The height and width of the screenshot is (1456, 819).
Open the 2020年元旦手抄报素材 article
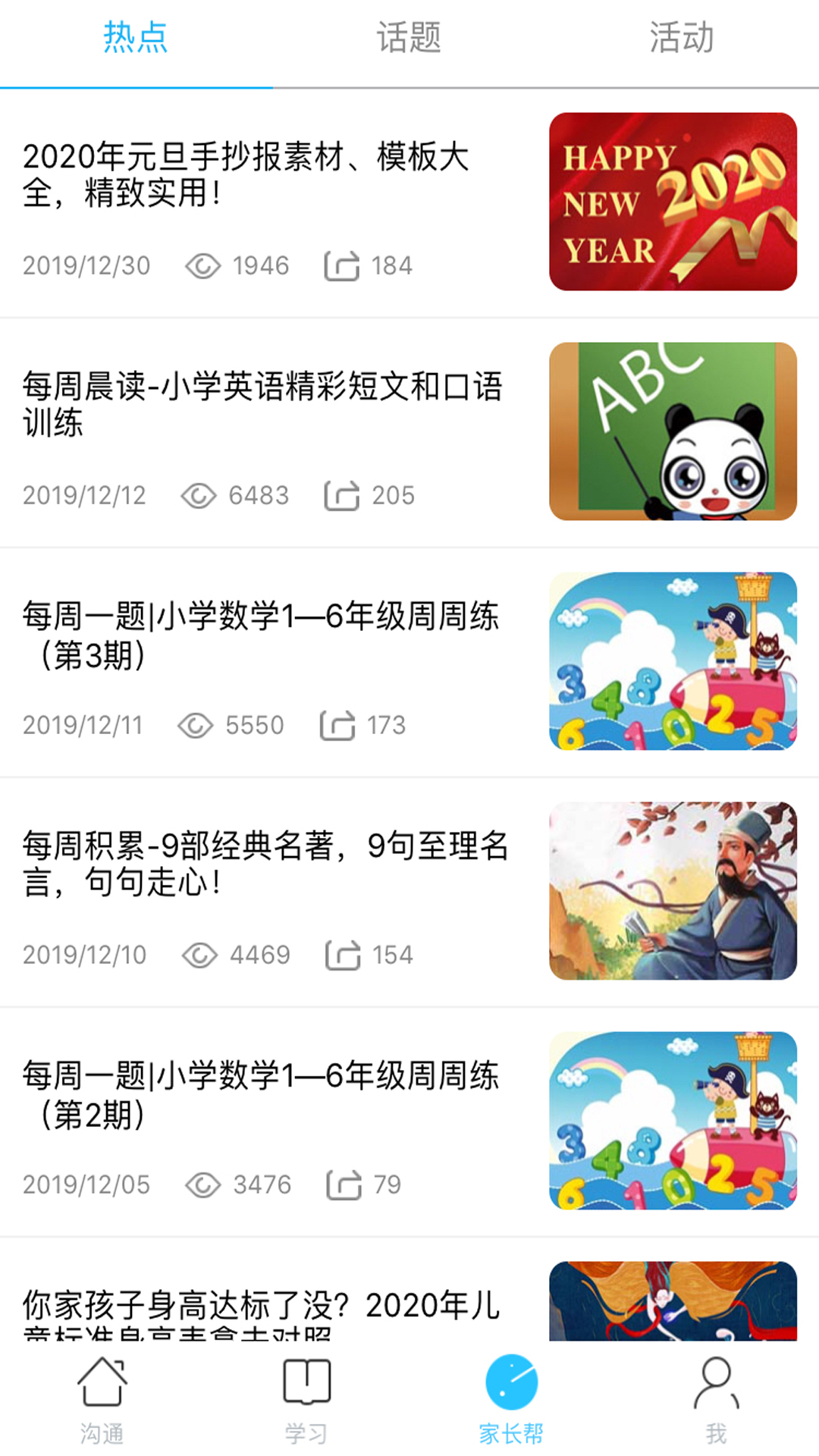click(246, 174)
